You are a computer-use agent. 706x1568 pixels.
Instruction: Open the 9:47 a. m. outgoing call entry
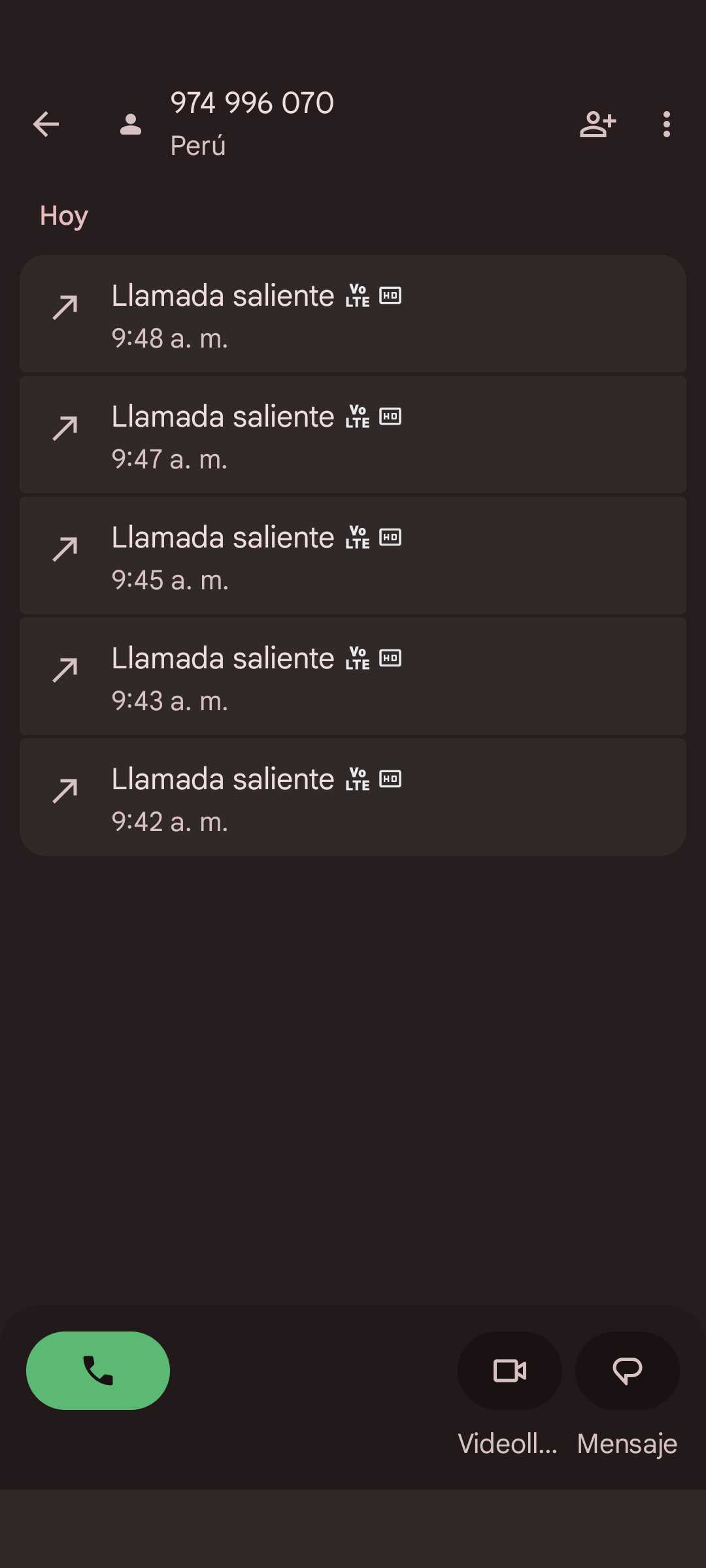pyautogui.click(x=353, y=435)
